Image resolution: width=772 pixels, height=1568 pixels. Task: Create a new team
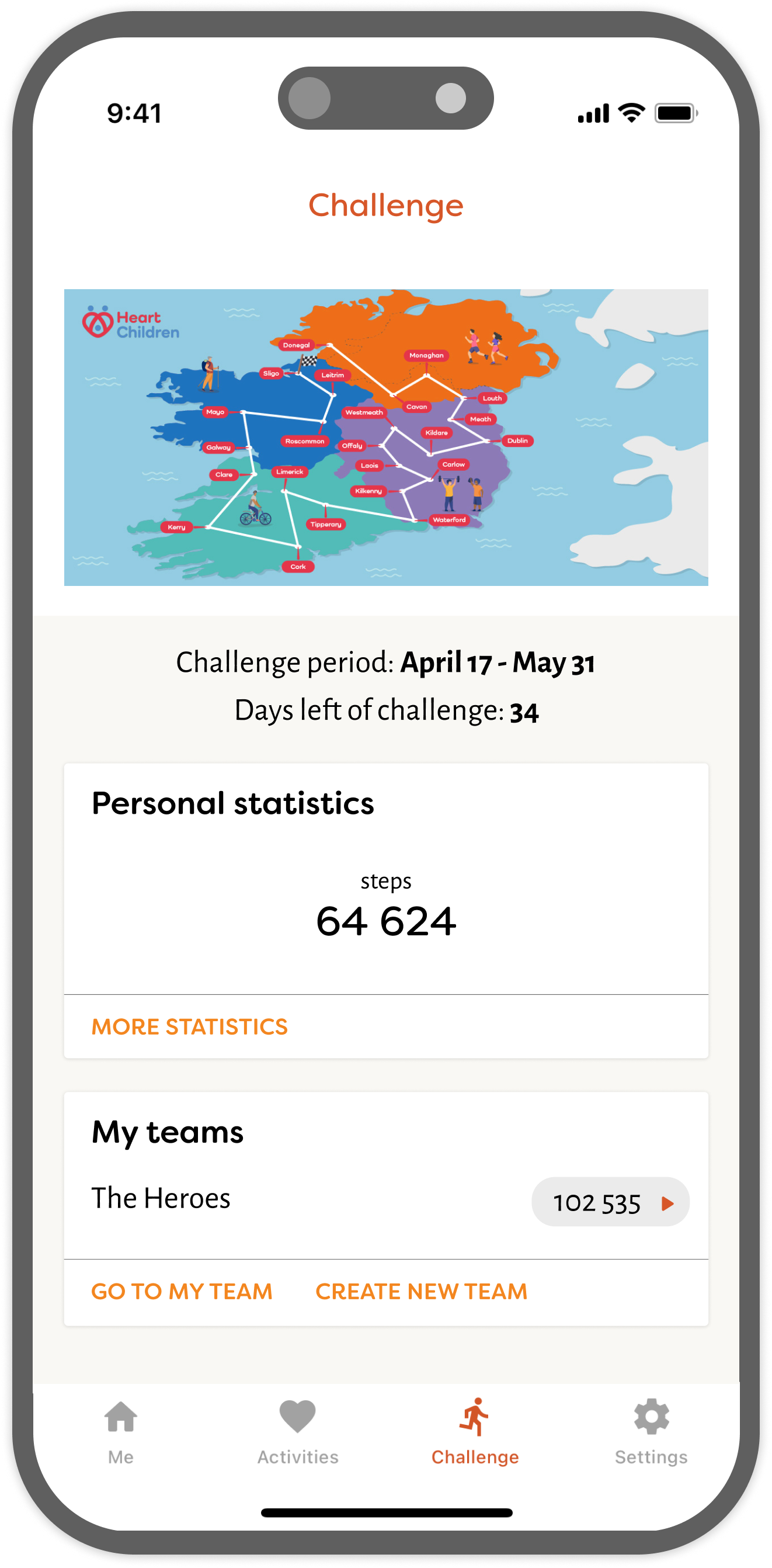(421, 1291)
